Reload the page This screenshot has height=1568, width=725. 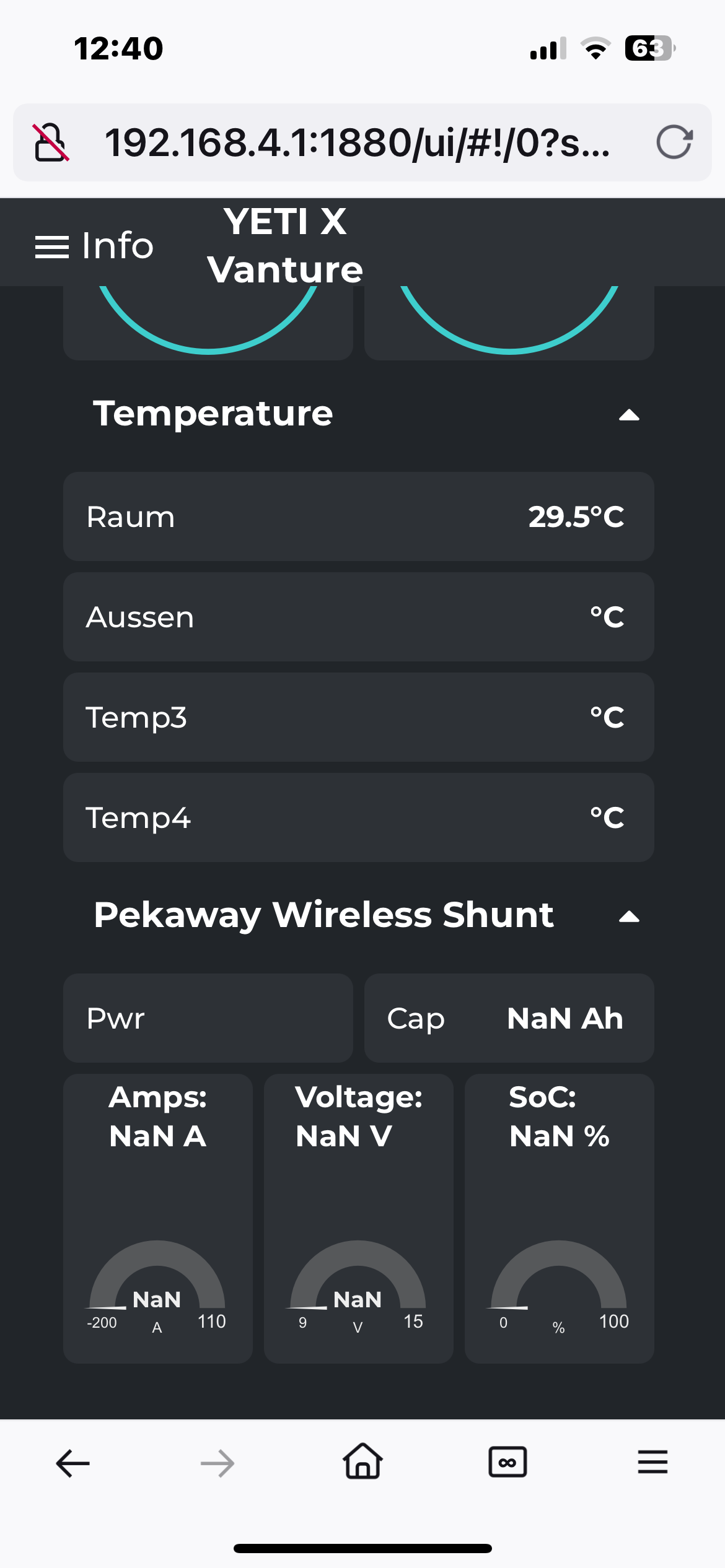pos(674,142)
